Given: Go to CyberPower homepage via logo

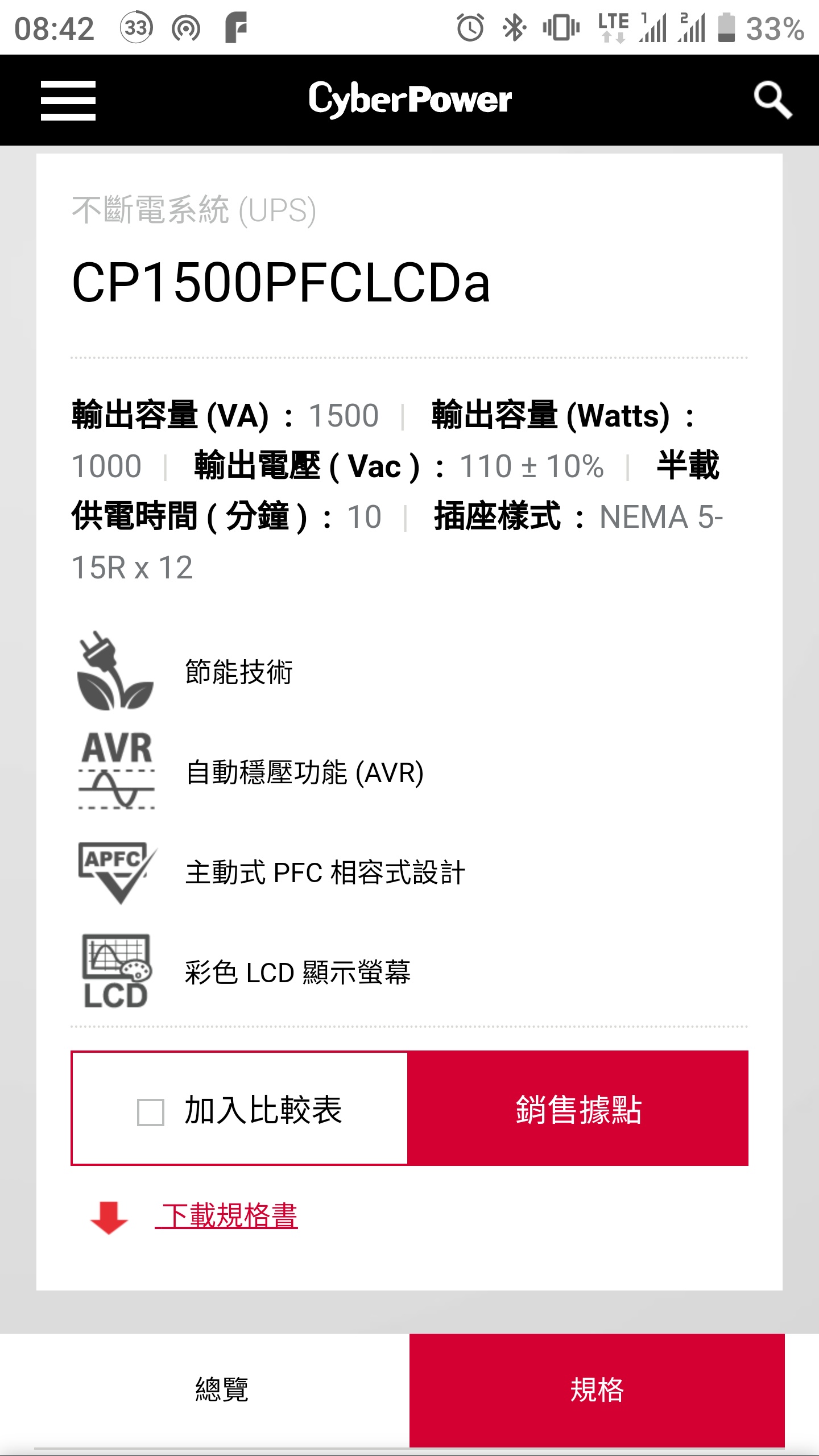Looking at the screenshot, I should click(410, 100).
